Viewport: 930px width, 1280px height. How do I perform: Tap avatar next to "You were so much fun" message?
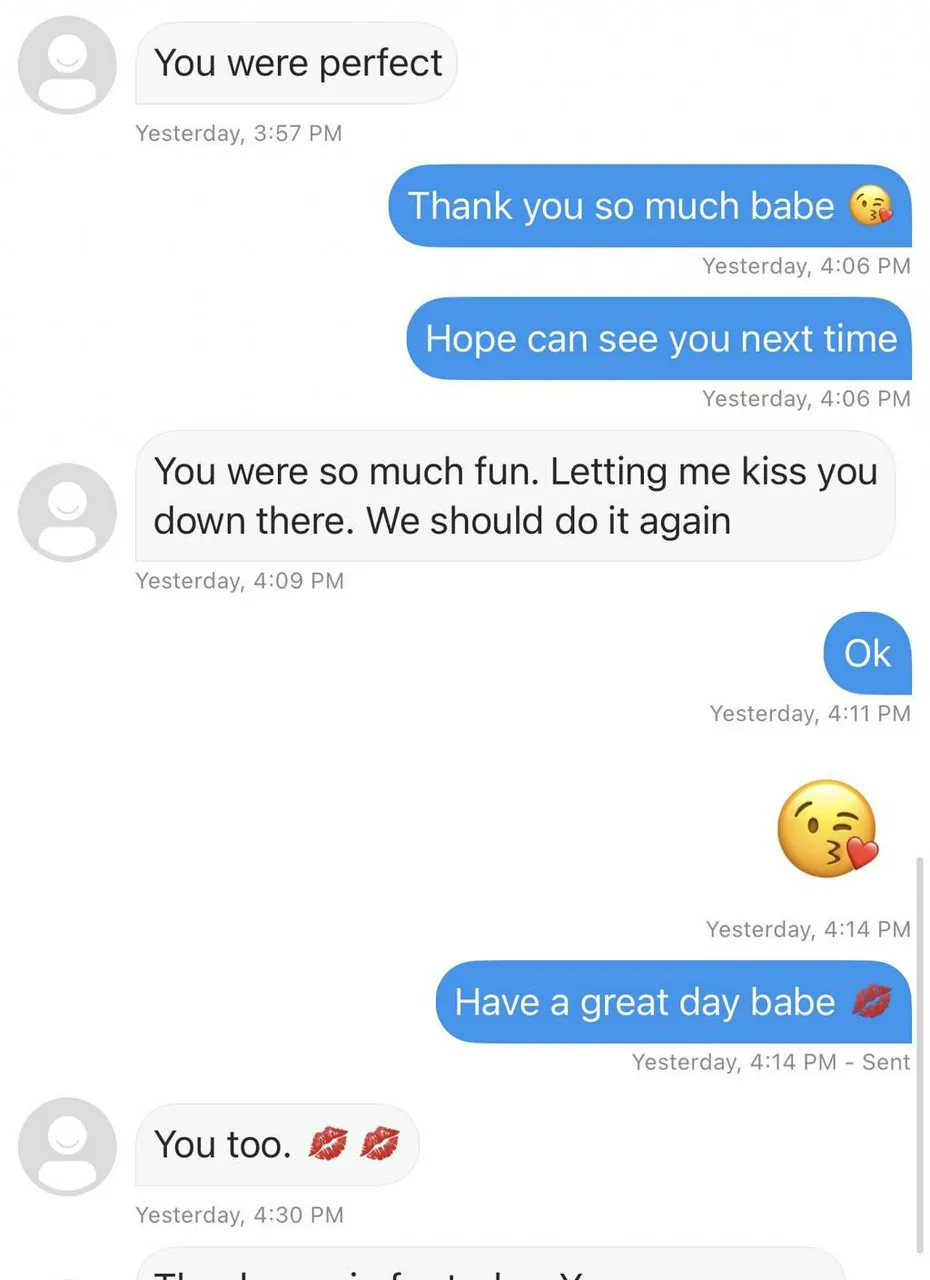click(x=68, y=512)
